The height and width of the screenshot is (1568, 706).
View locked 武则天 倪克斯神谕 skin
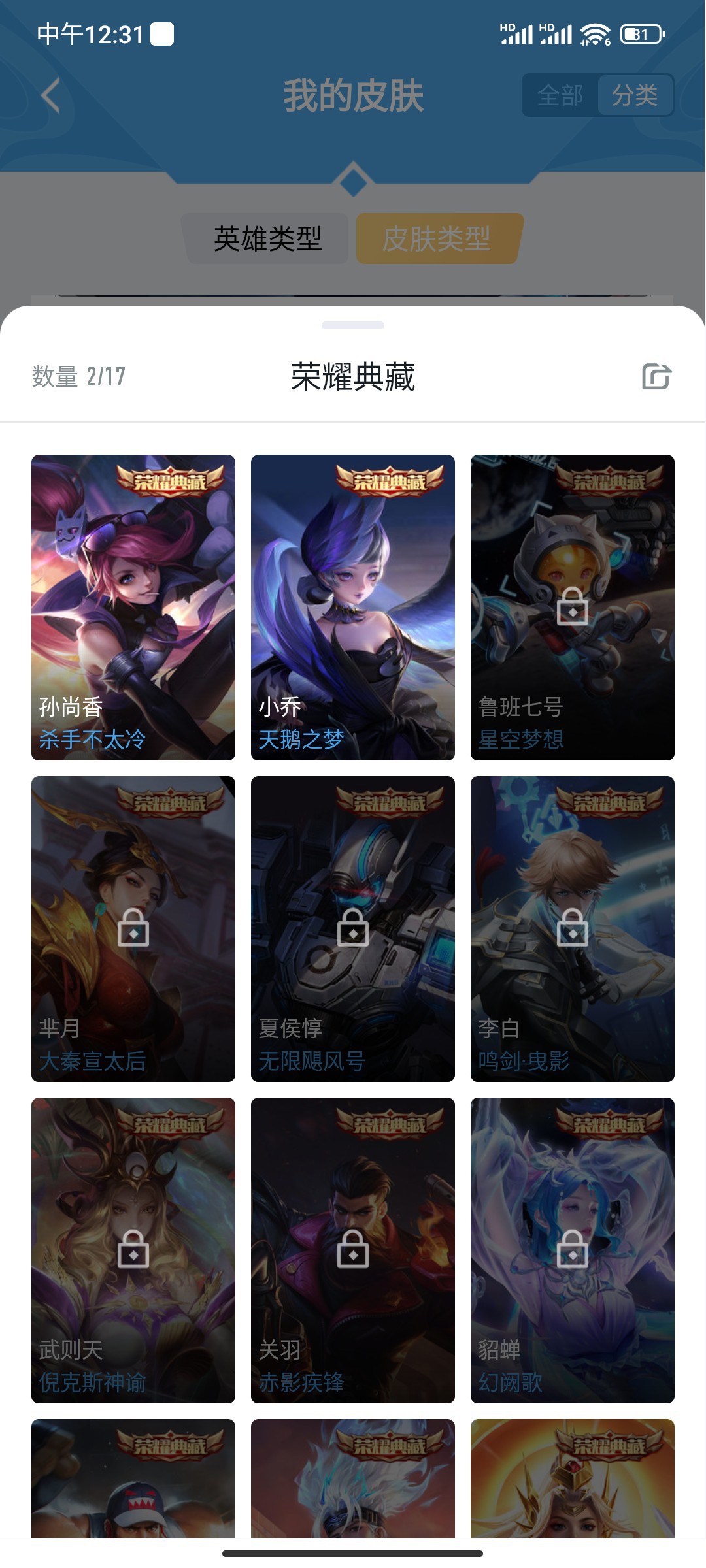coord(133,1250)
